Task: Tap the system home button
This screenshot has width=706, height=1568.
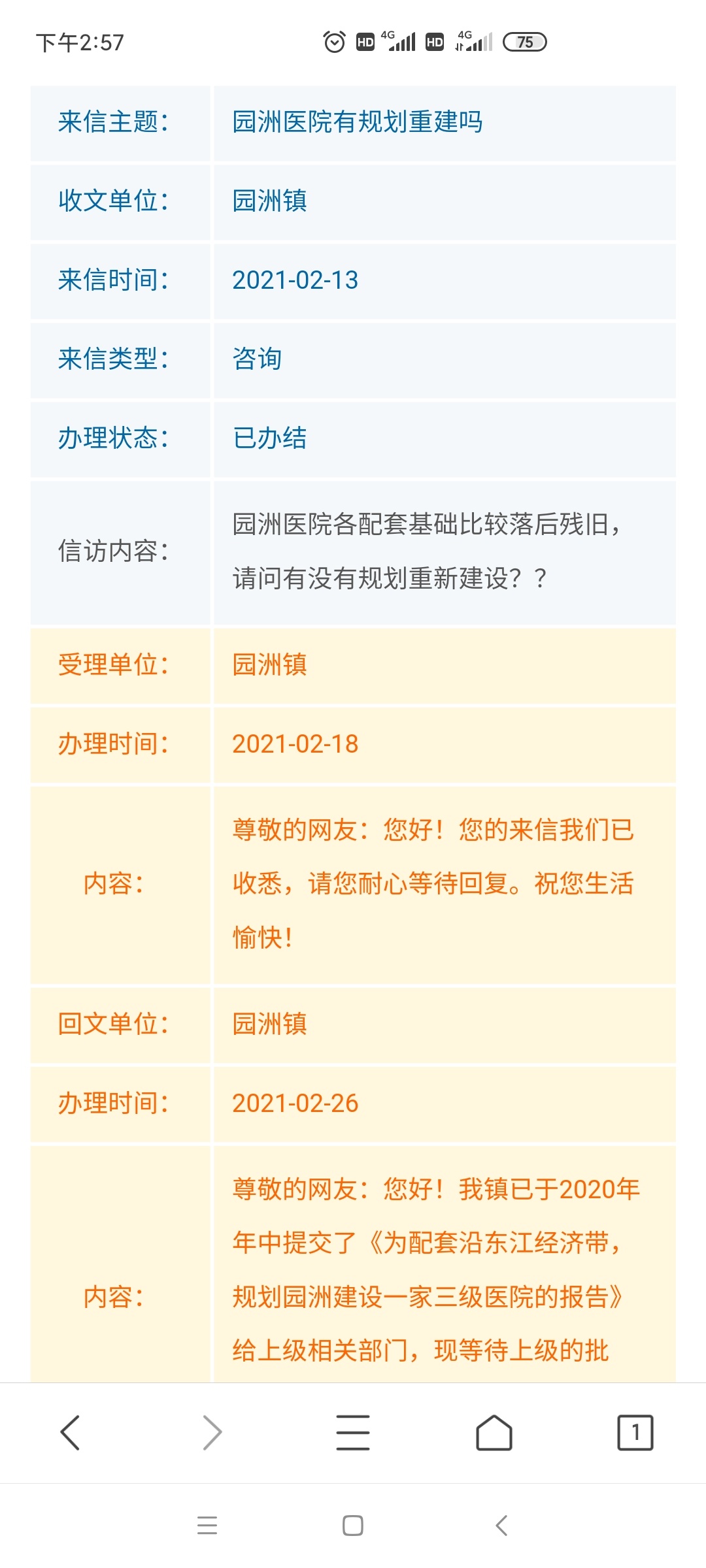Action: pyautogui.click(x=353, y=1526)
